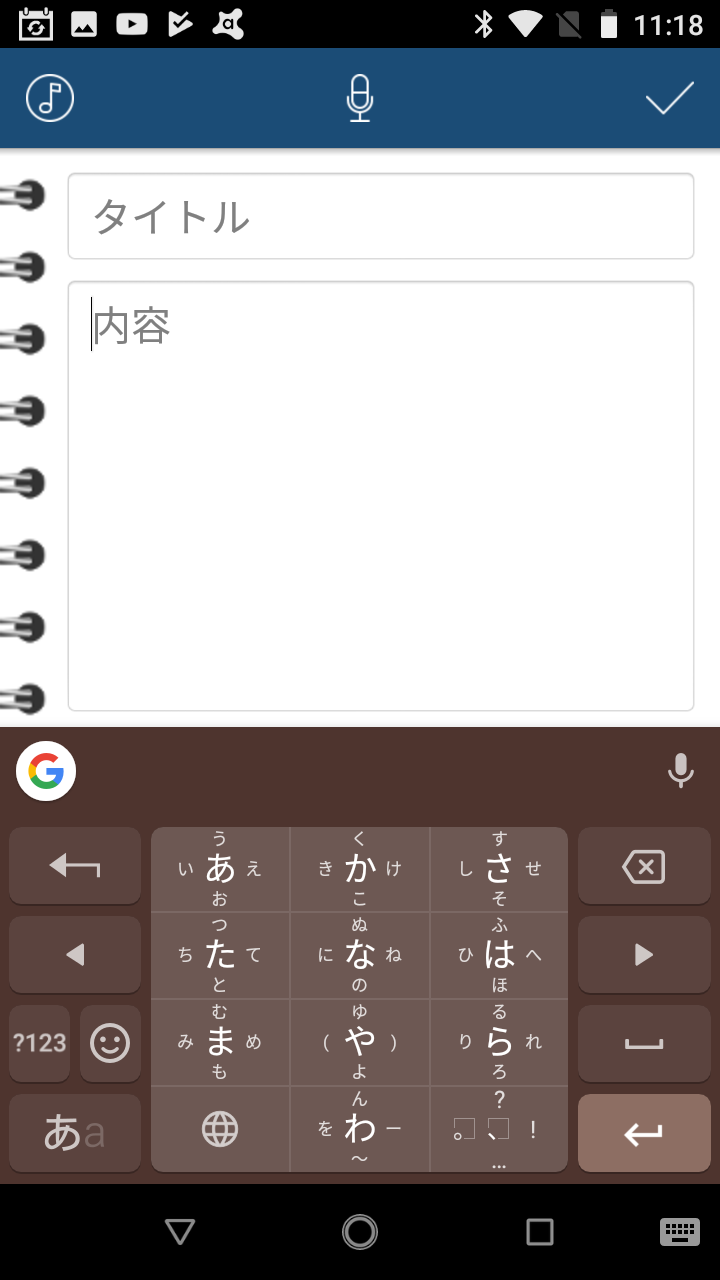720x1280 pixels.
Task: Tap the space bar key
Action: pos(643,1043)
